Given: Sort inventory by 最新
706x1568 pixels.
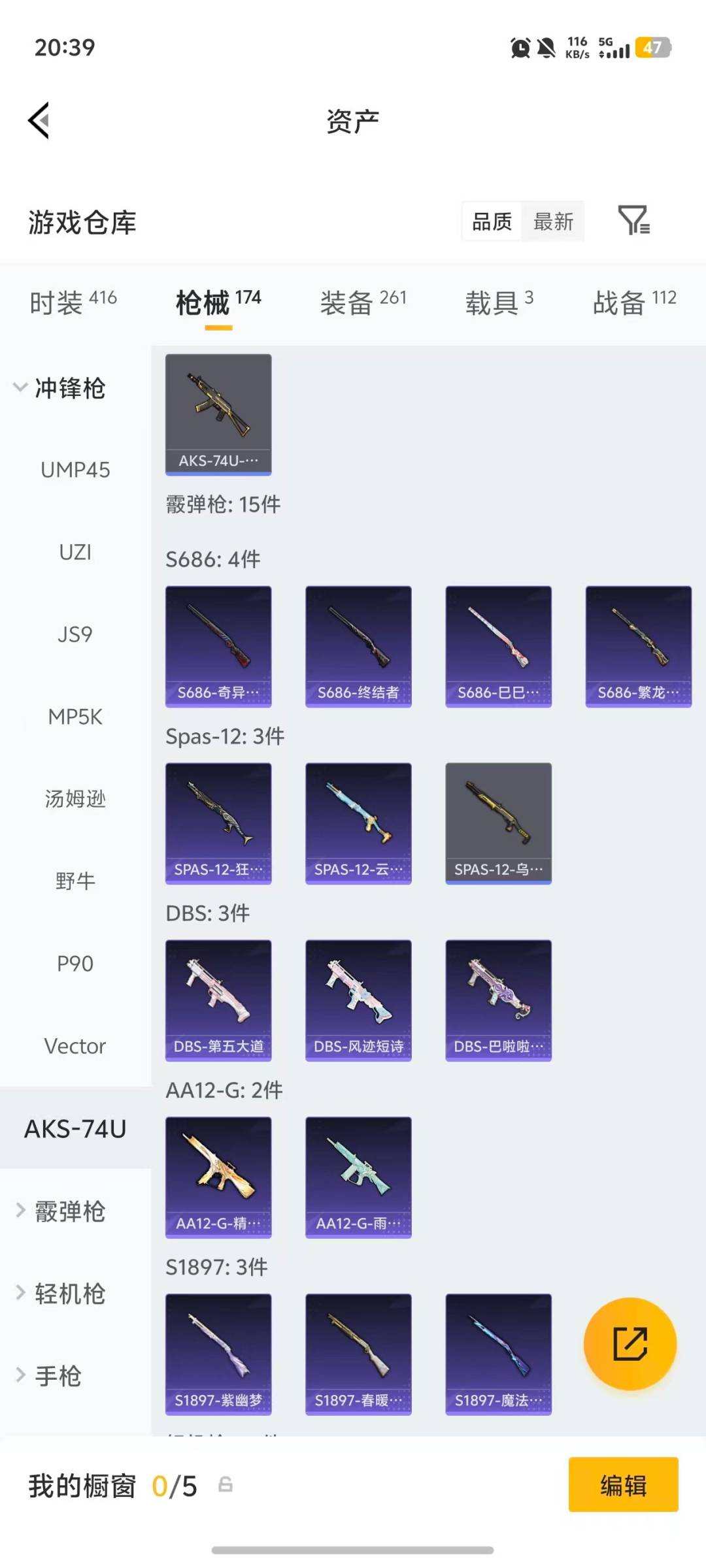Looking at the screenshot, I should [553, 221].
